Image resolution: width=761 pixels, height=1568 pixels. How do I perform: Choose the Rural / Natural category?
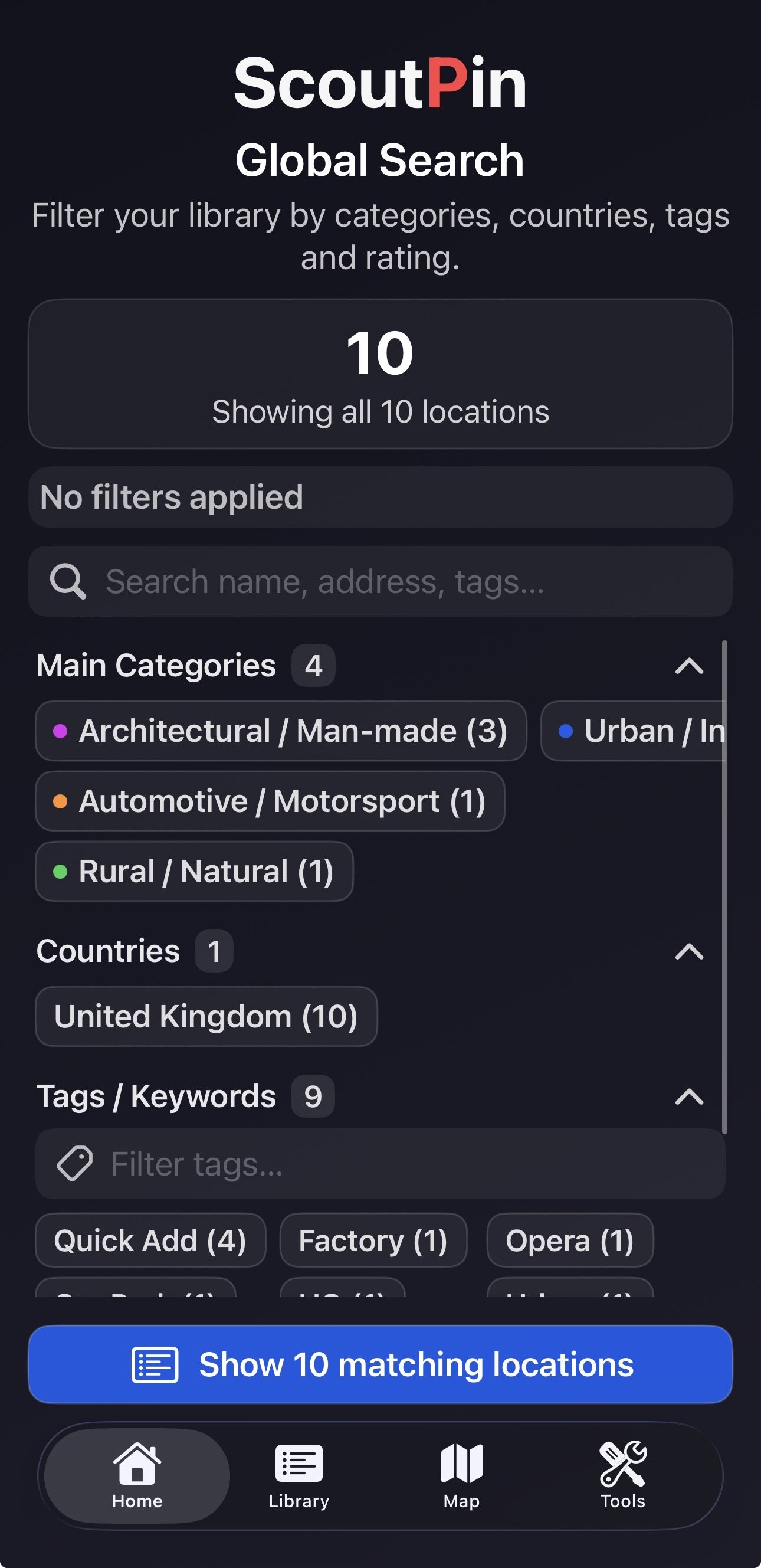pyautogui.click(x=195, y=871)
